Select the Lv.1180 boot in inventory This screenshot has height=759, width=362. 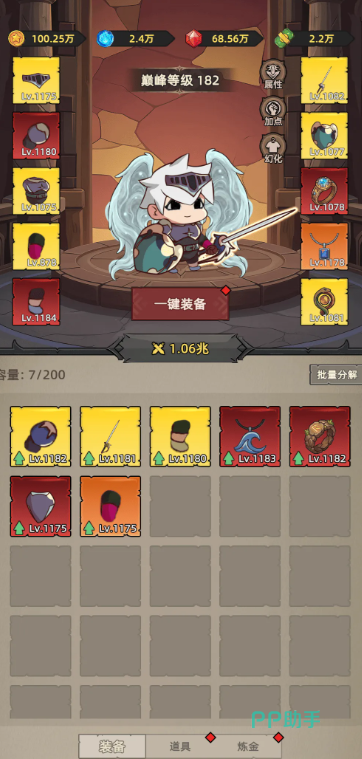click(181, 437)
